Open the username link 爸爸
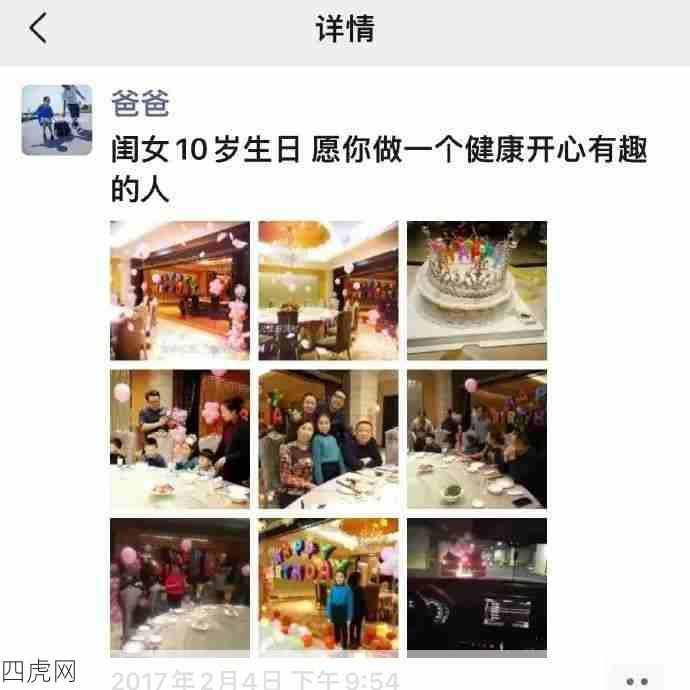 tap(139, 103)
